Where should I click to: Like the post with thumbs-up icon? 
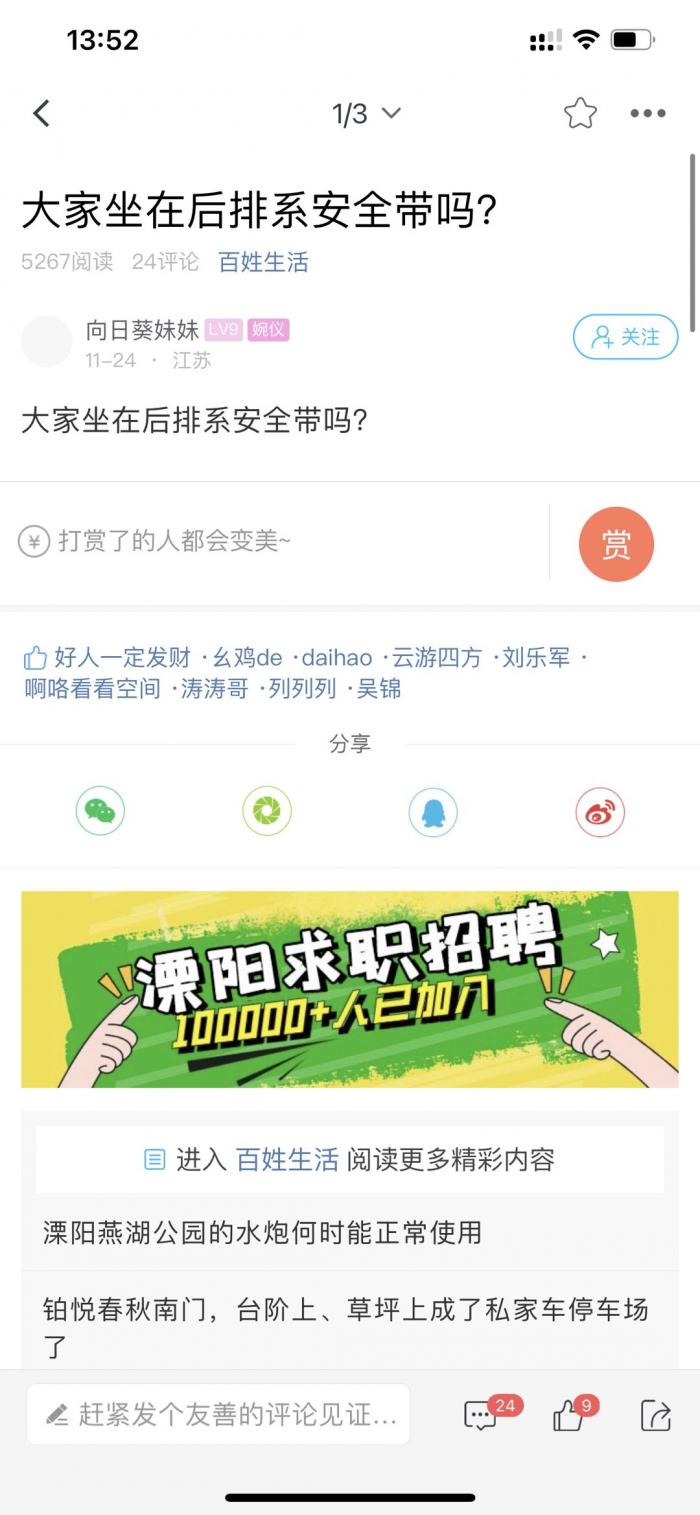coord(569,1414)
